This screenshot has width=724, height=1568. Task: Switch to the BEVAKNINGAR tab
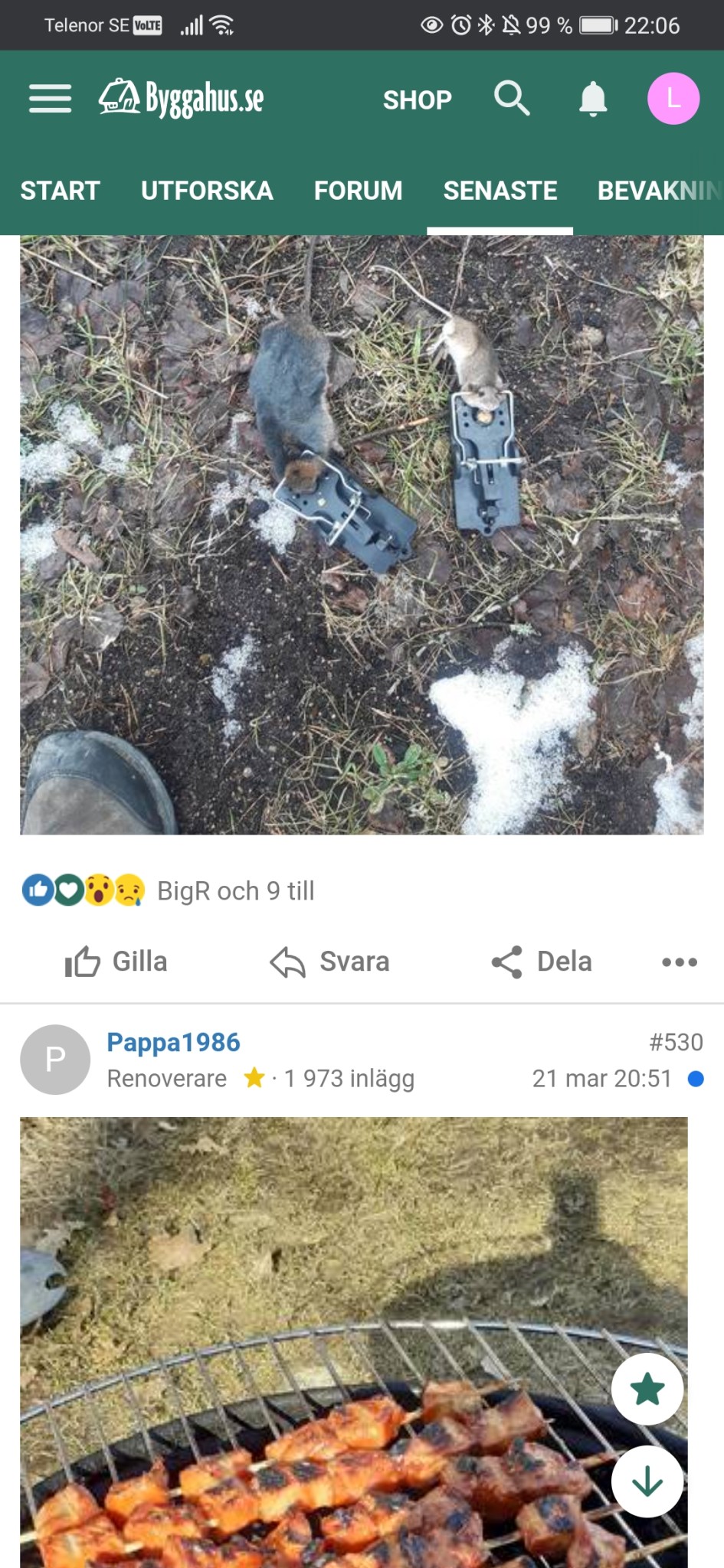[x=659, y=191]
